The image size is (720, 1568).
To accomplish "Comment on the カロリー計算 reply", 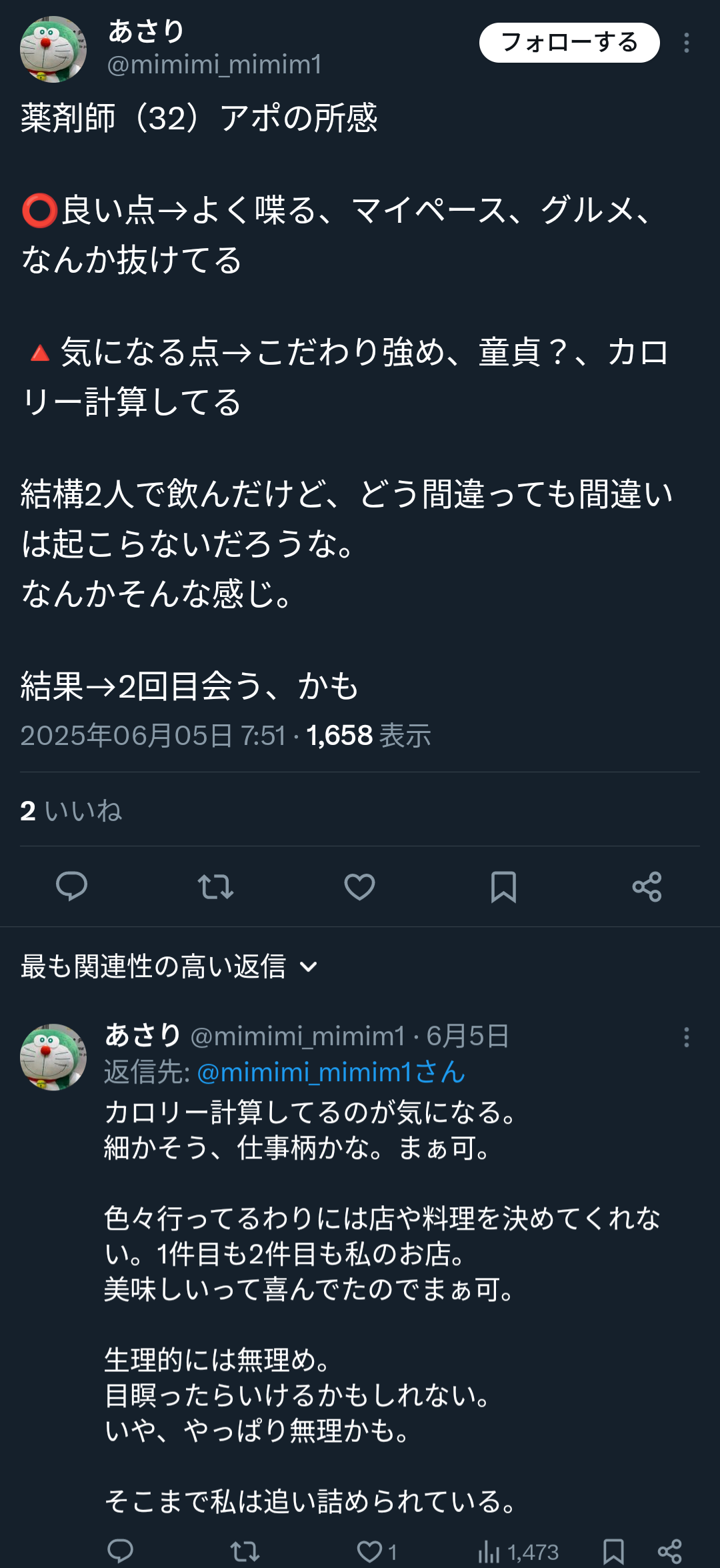I will (x=121, y=1551).
